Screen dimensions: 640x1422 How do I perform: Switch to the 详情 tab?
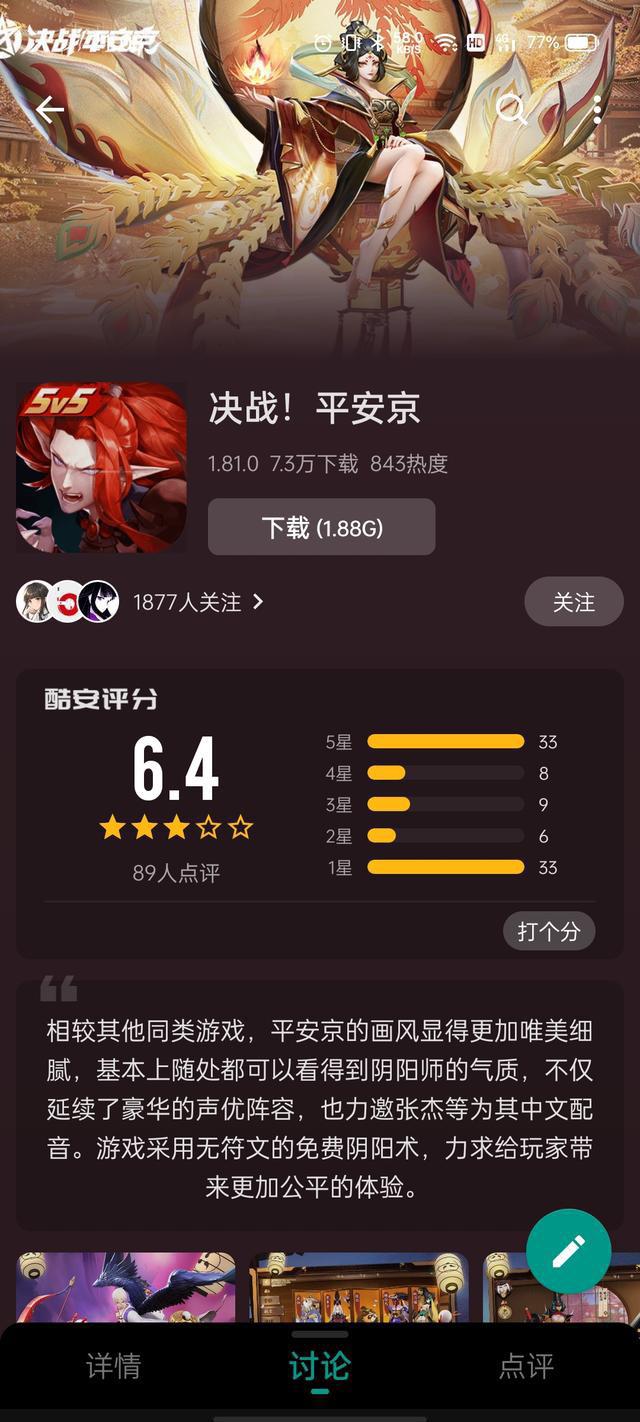click(113, 1366)
